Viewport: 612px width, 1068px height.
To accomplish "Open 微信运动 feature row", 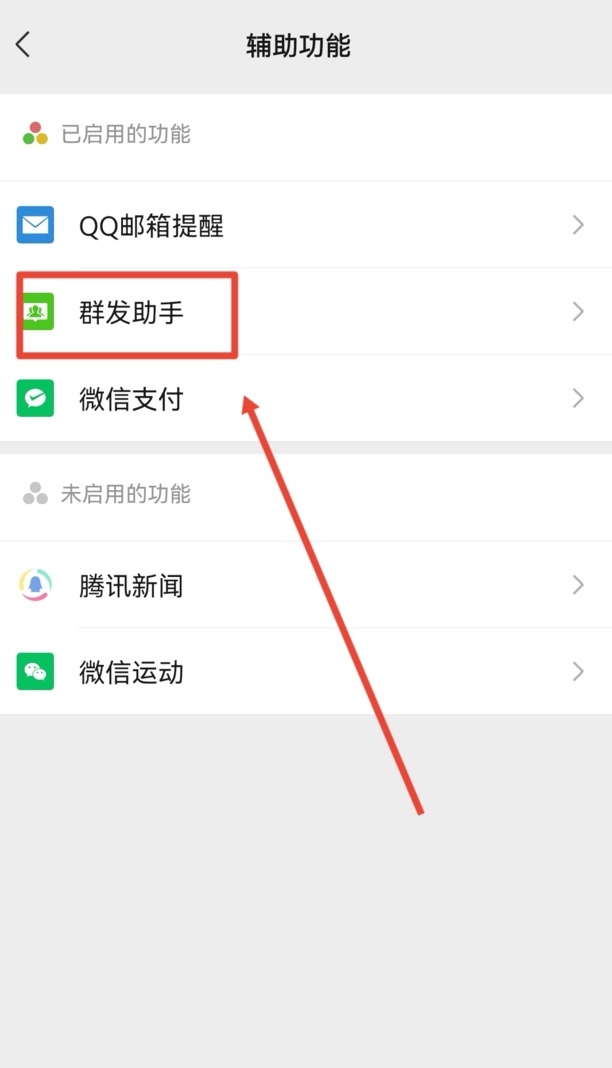I will click(305, 671).
